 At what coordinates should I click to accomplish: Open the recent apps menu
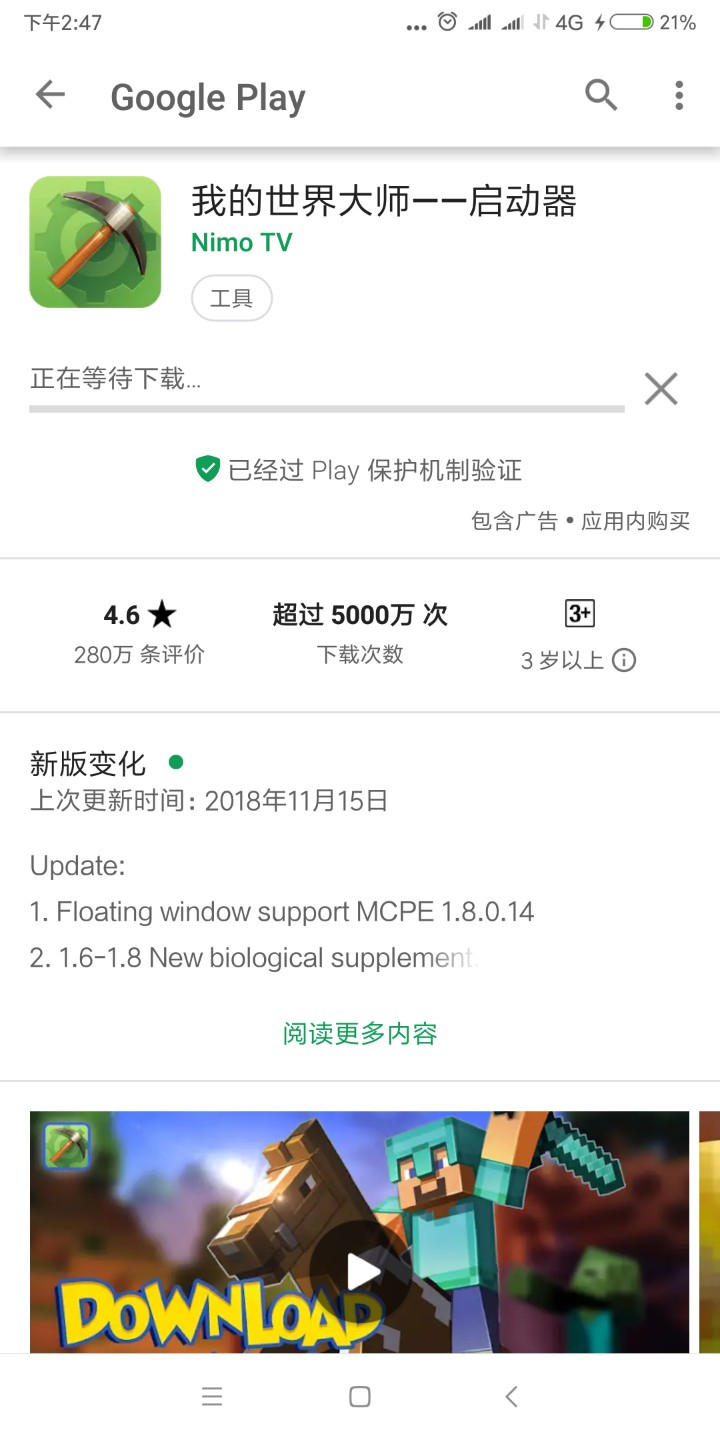[212, 1397]
